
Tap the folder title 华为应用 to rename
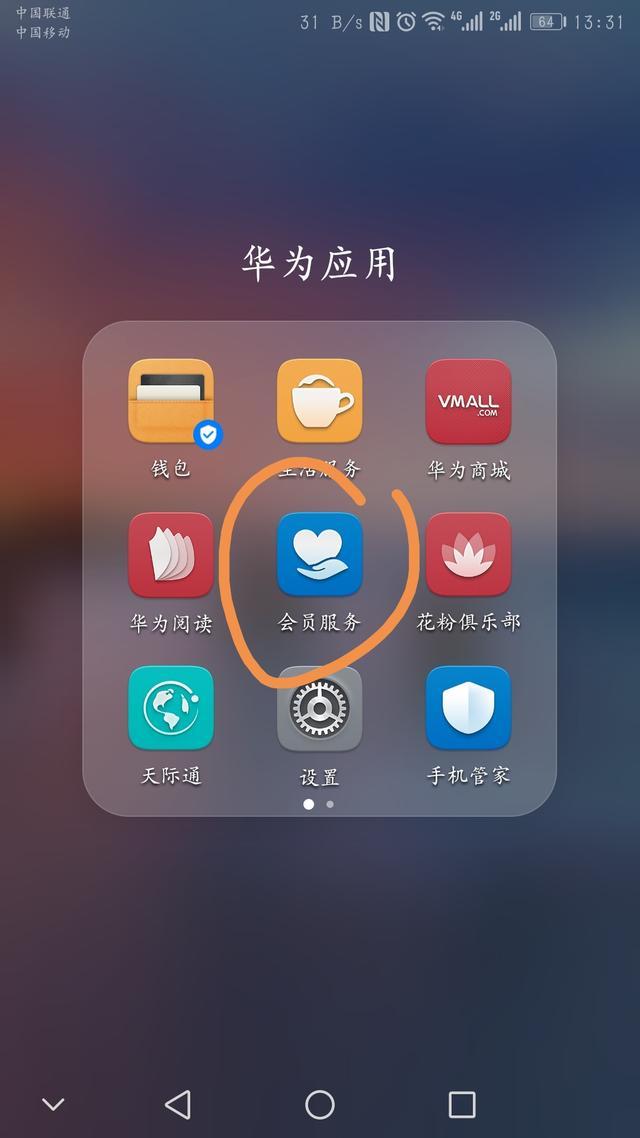319,263
